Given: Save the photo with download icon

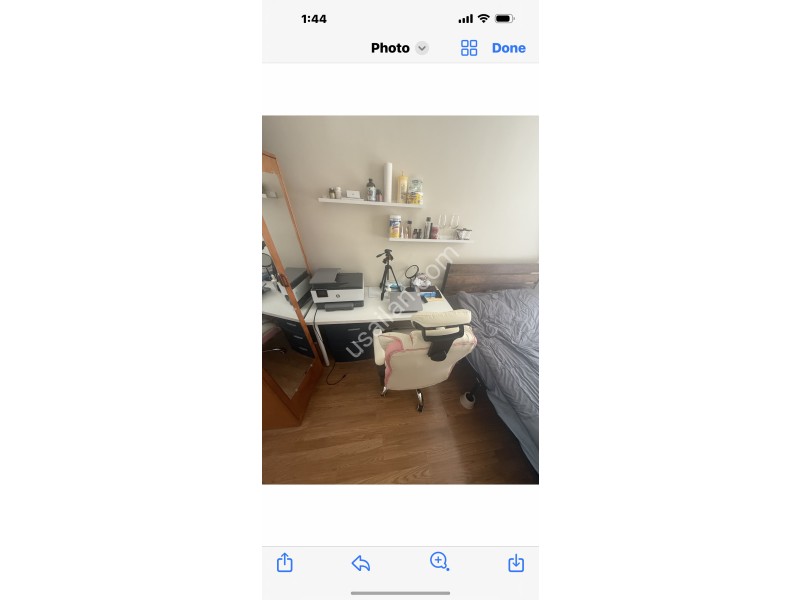Looking at the screenshot, I should [516, 563].
